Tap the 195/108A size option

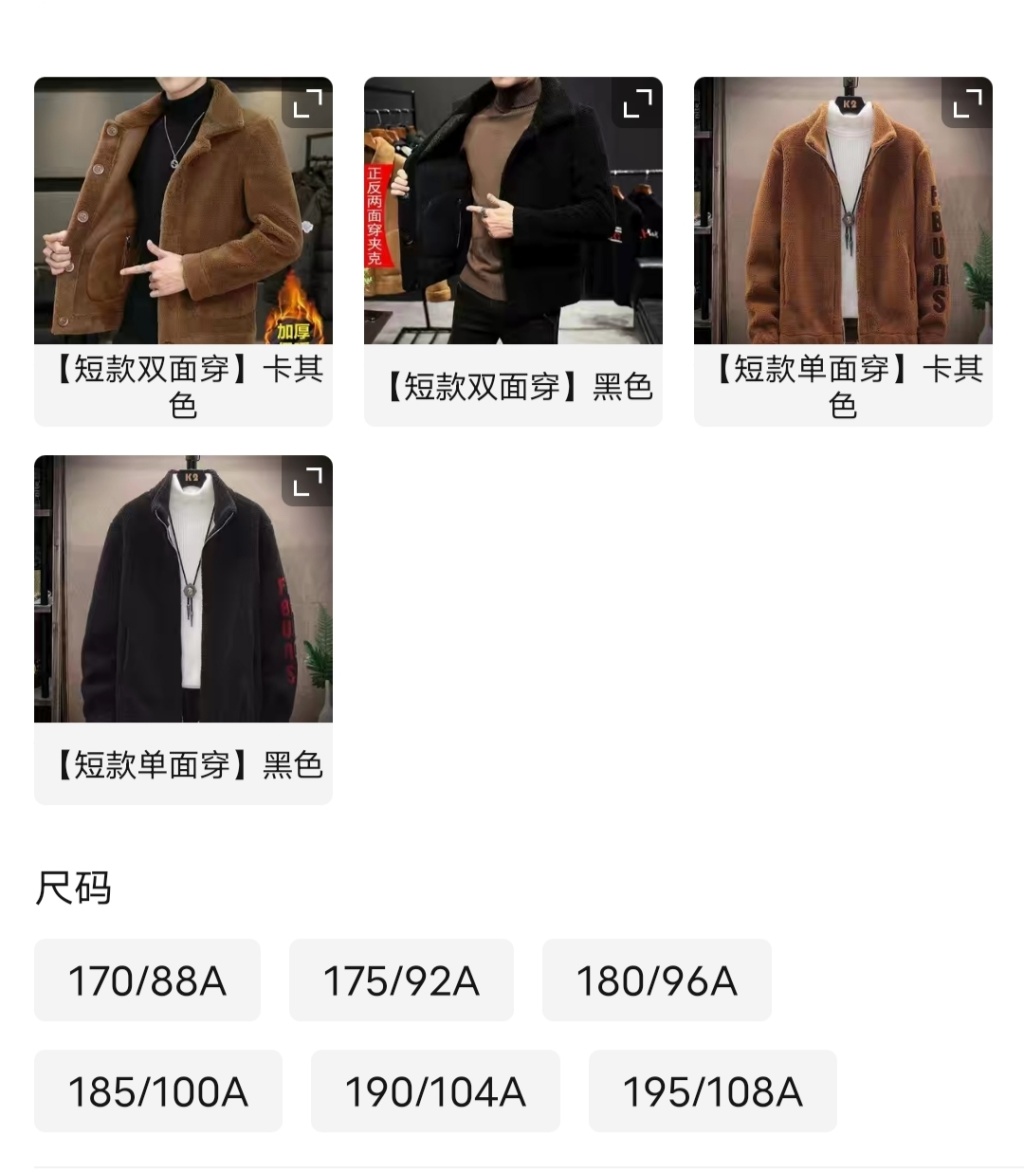[x=713, y=1091]
